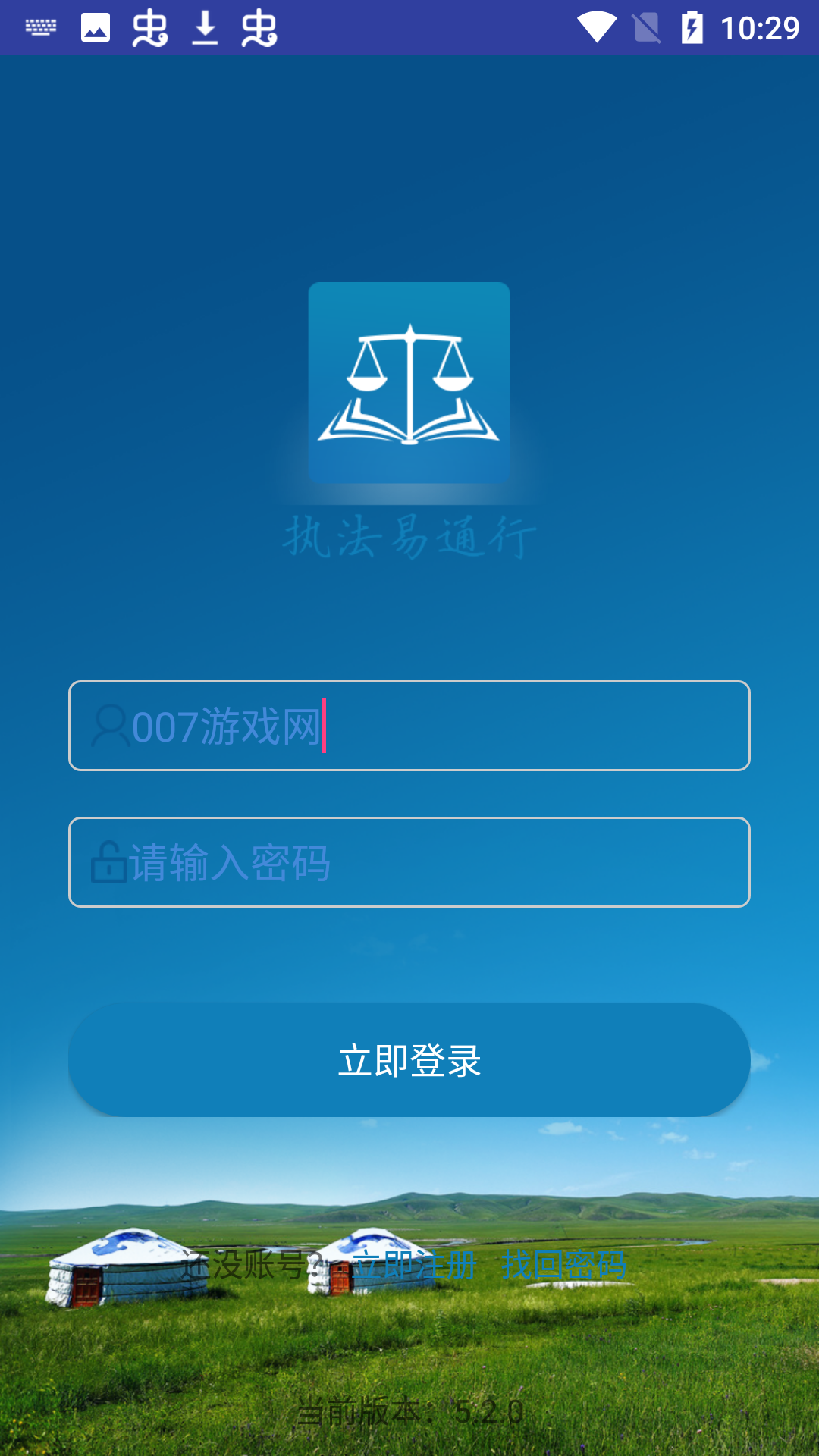The image size is (819, 1456).
Task: Tap the username field containing 007游戏网
Action: click(x=409, y=726)
